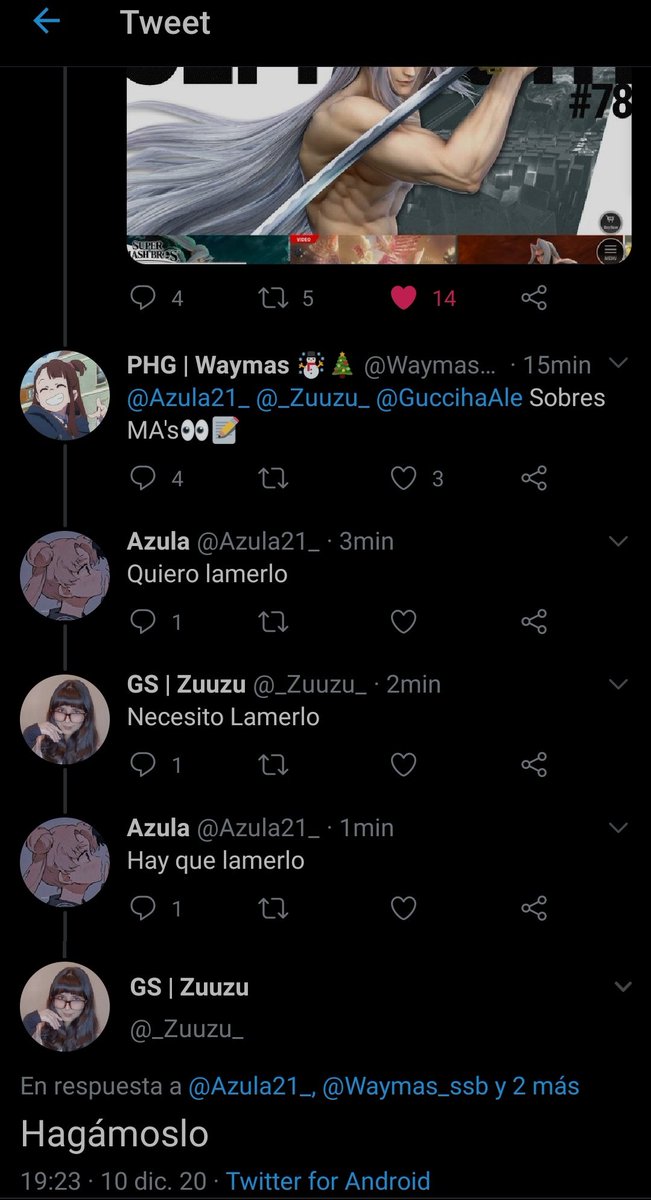Expand options for "Hay que lamerlo" tweet
This screenshot has width=651, height=1200.
pos(618,828)
